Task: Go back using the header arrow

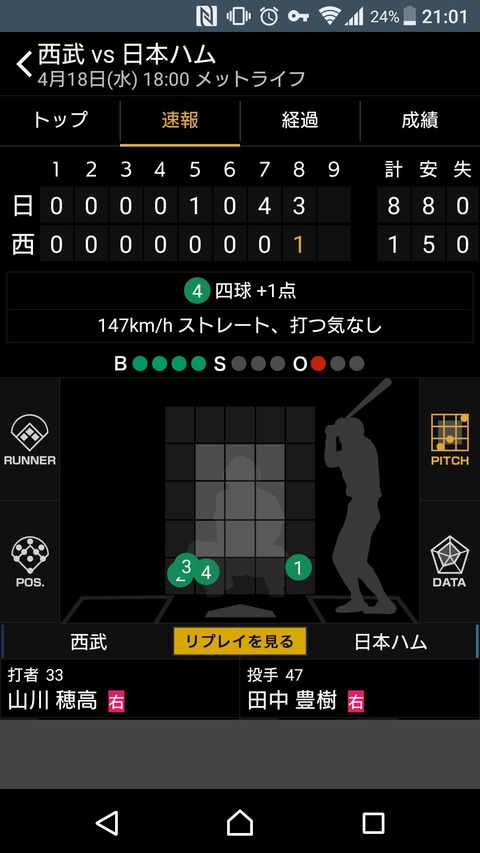Action: (24, 65)
